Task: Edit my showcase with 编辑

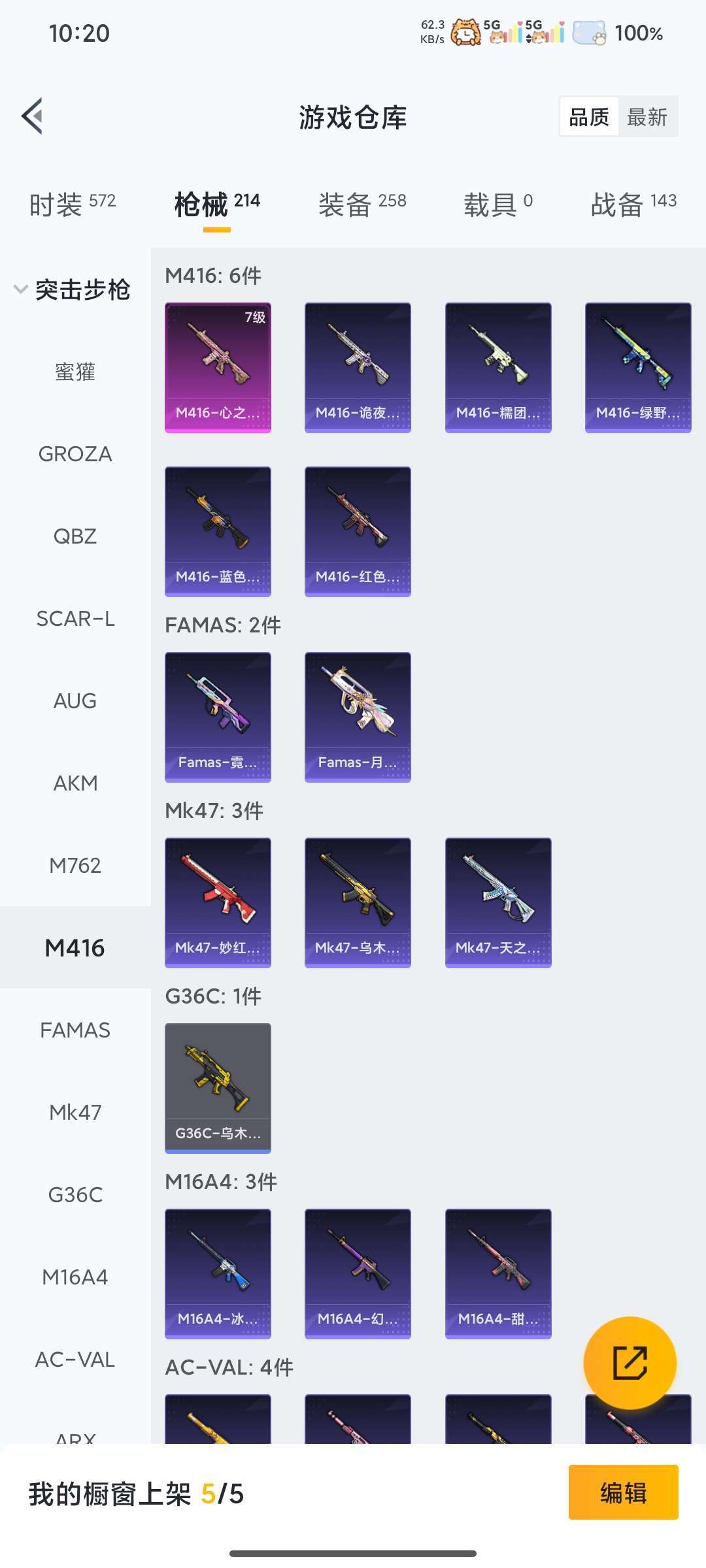Action: [x=623, y=1492]
